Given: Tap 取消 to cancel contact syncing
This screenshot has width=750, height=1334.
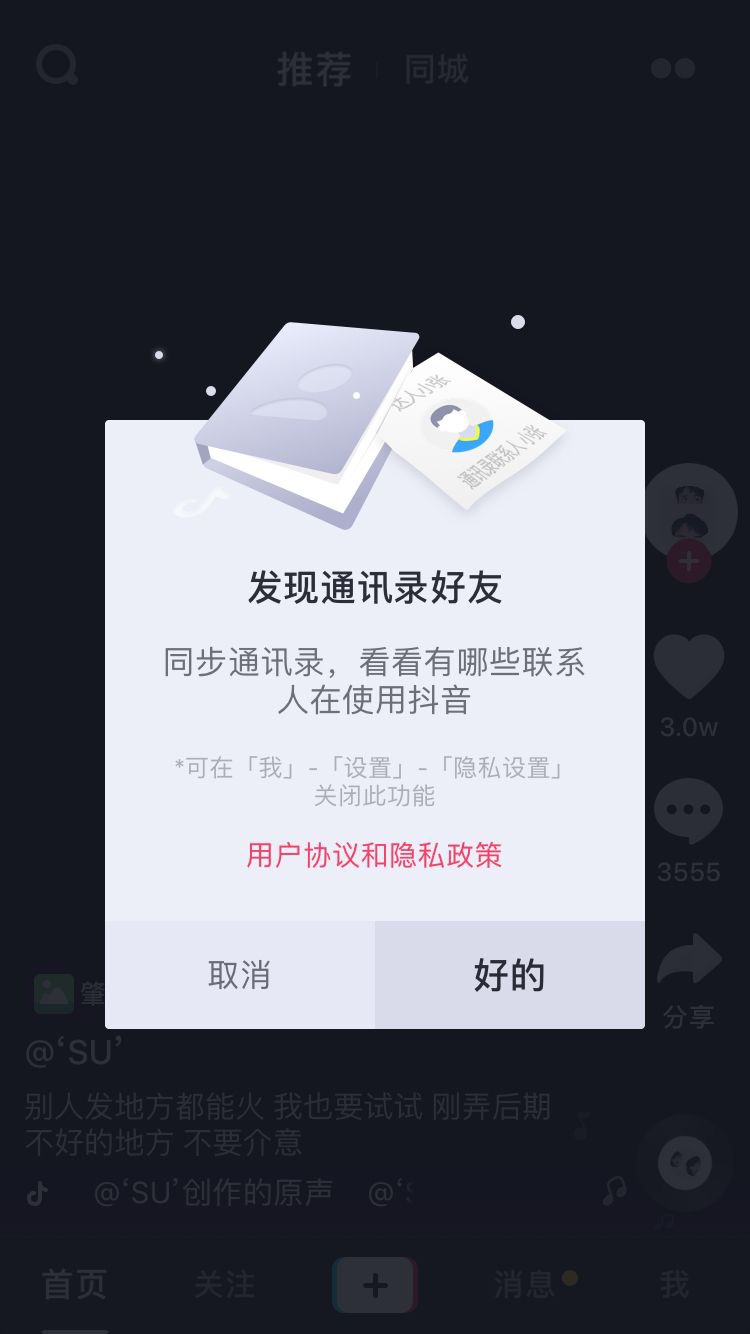Looking at the screenshot, I should pos(240,975).
